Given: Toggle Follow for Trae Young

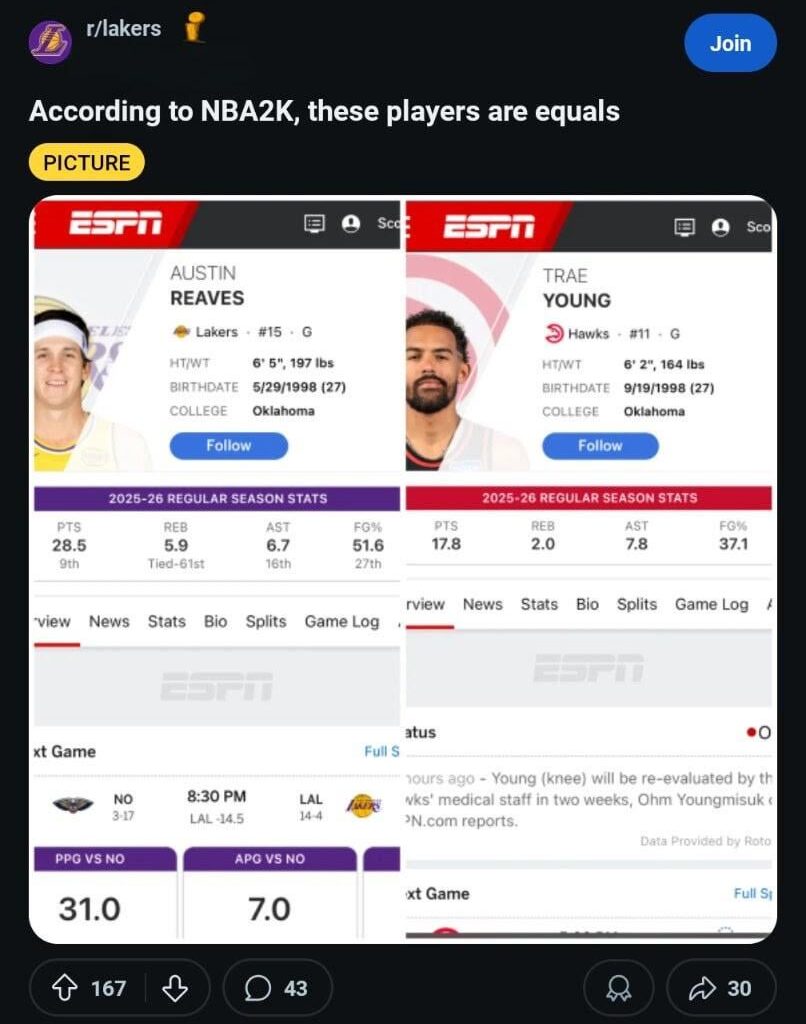Looking at the screenshot, I should click(x=599, y=446).
